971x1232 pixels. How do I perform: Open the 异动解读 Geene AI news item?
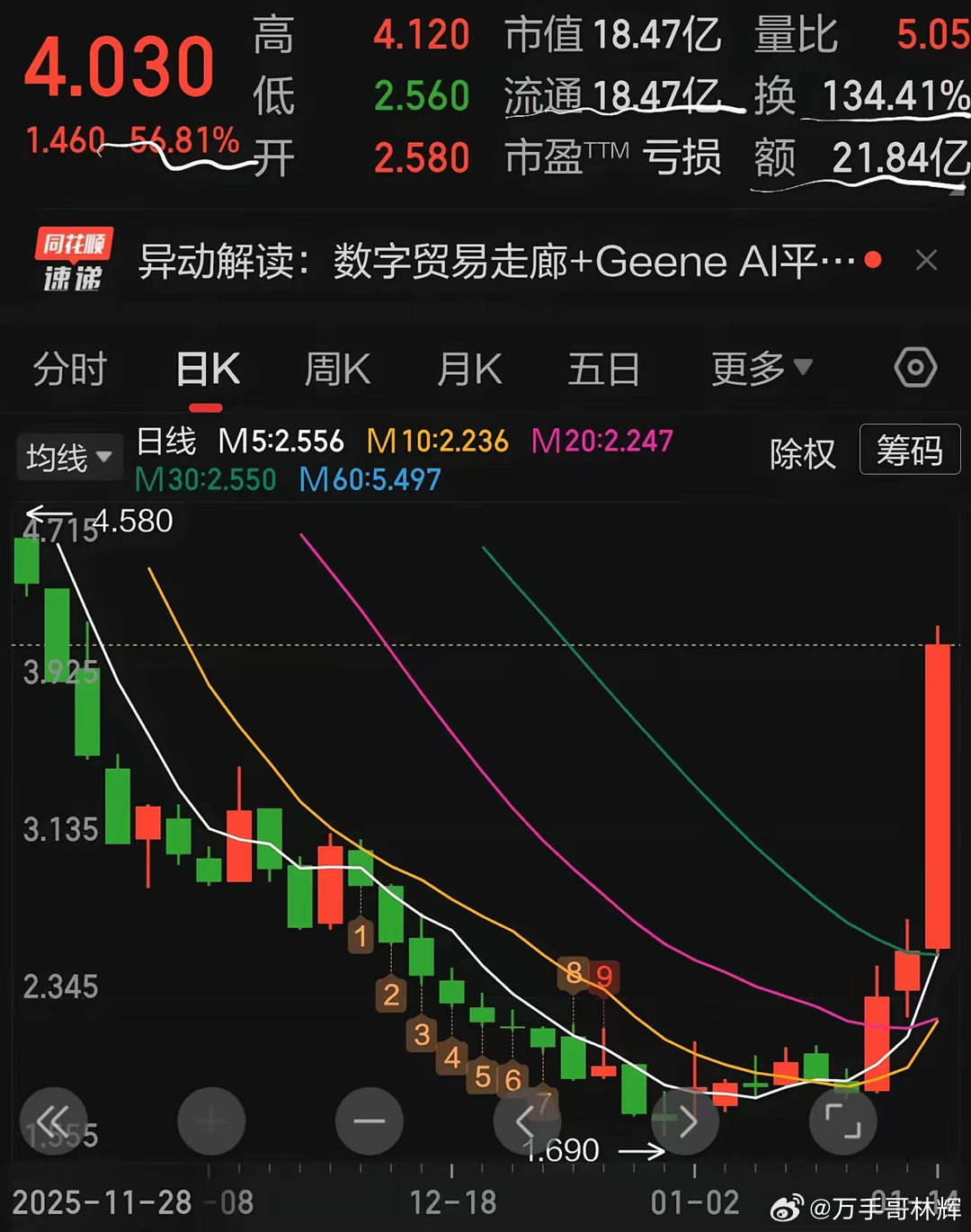494,261
